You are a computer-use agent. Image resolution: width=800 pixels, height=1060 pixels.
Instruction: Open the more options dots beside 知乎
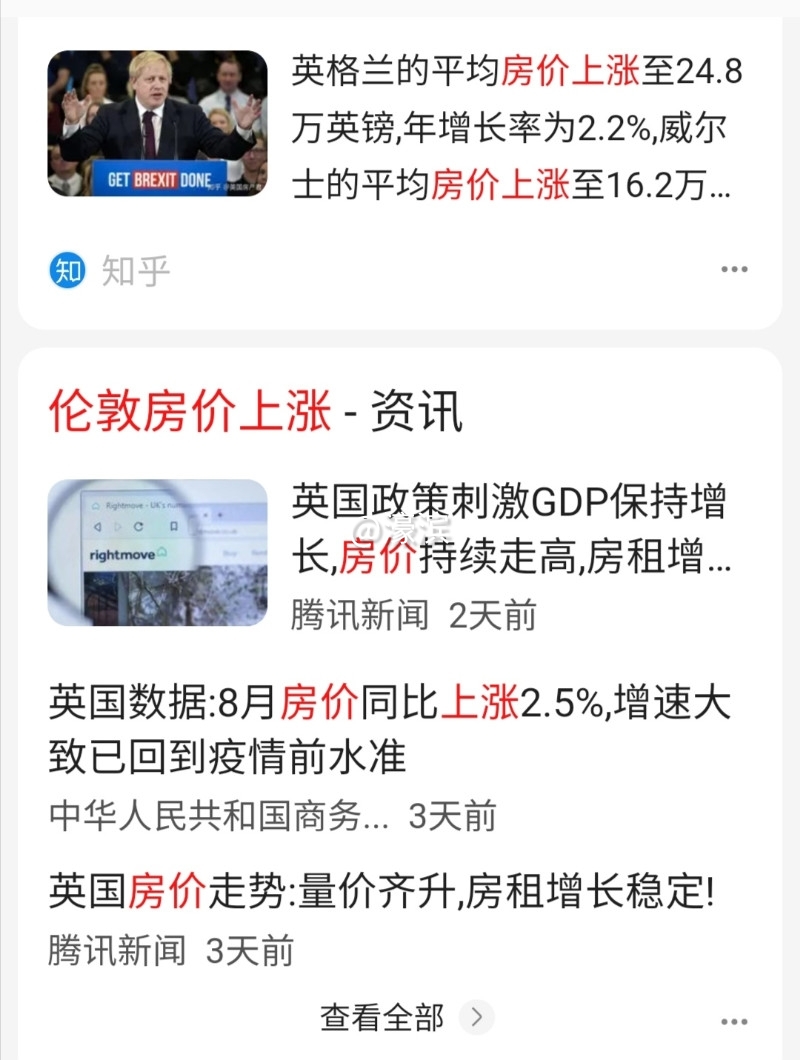(735, 270)
